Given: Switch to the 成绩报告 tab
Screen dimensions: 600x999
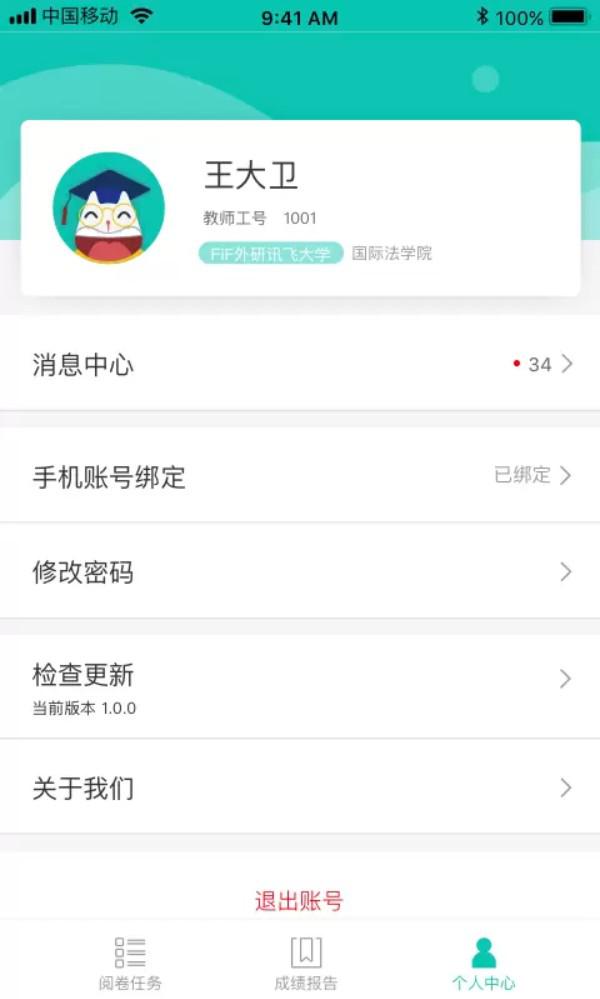Looking at the screenshot, I should tap(306, 963).
